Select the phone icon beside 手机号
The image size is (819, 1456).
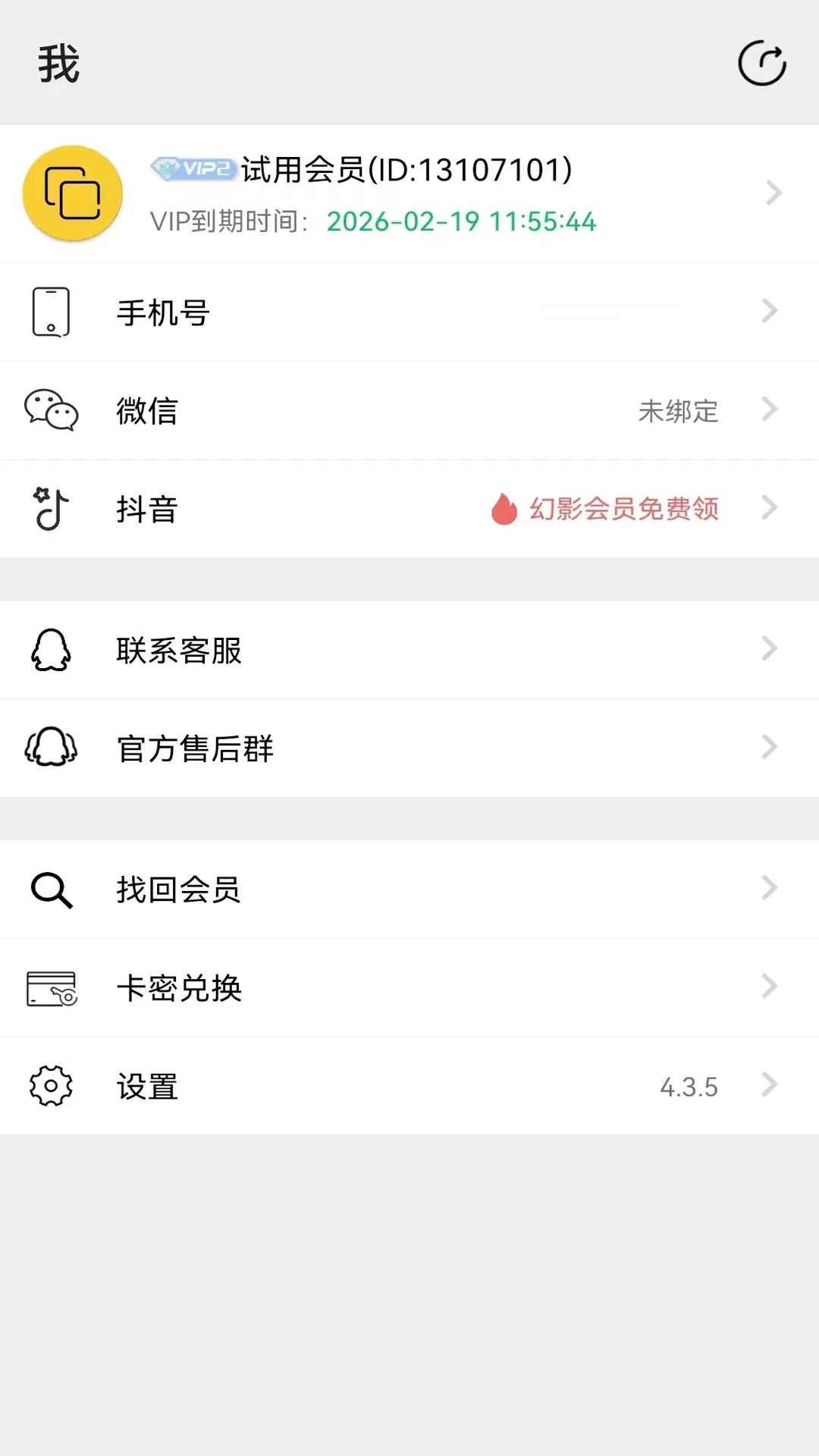49,312
